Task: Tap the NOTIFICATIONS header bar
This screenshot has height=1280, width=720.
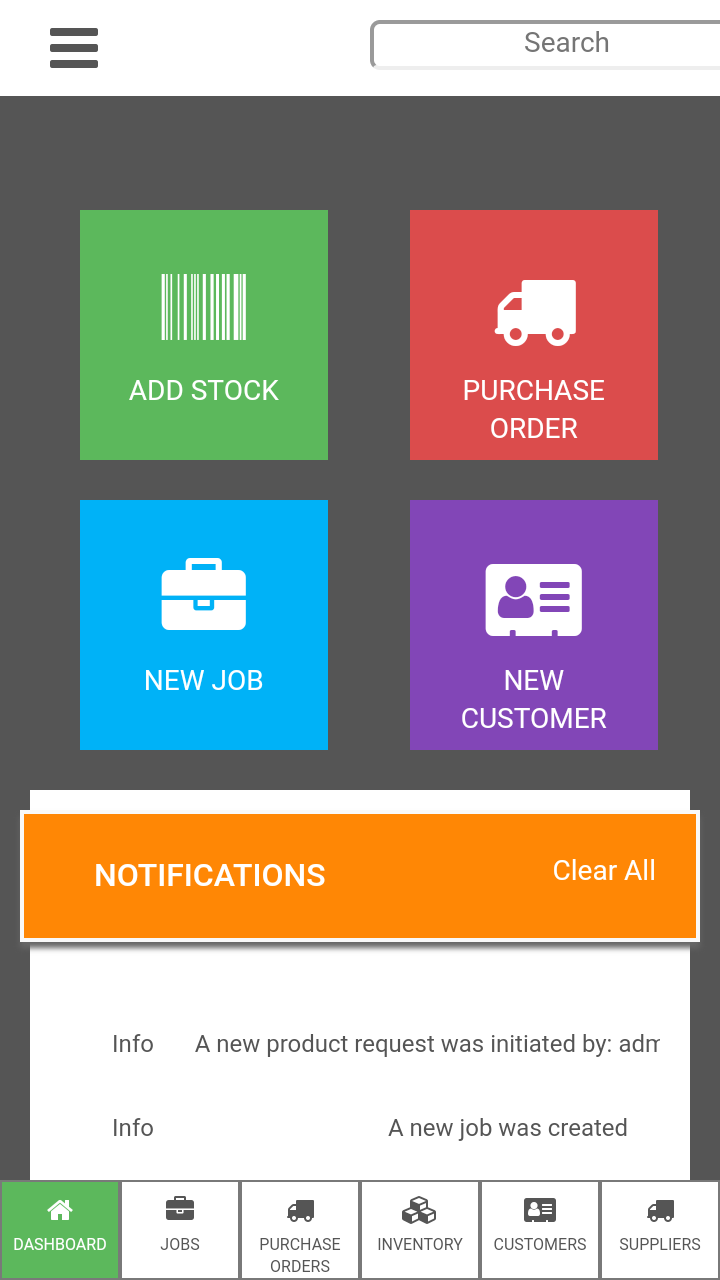Action: click(x=210, y=875)
